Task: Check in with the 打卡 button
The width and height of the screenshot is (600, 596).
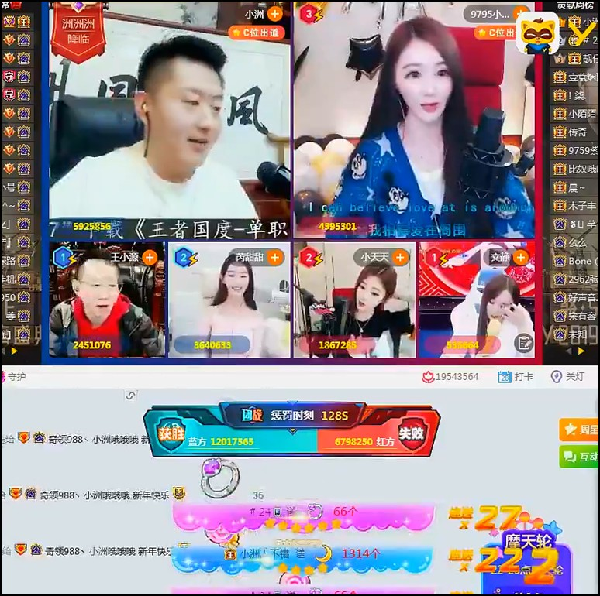Action: [516, 377]
